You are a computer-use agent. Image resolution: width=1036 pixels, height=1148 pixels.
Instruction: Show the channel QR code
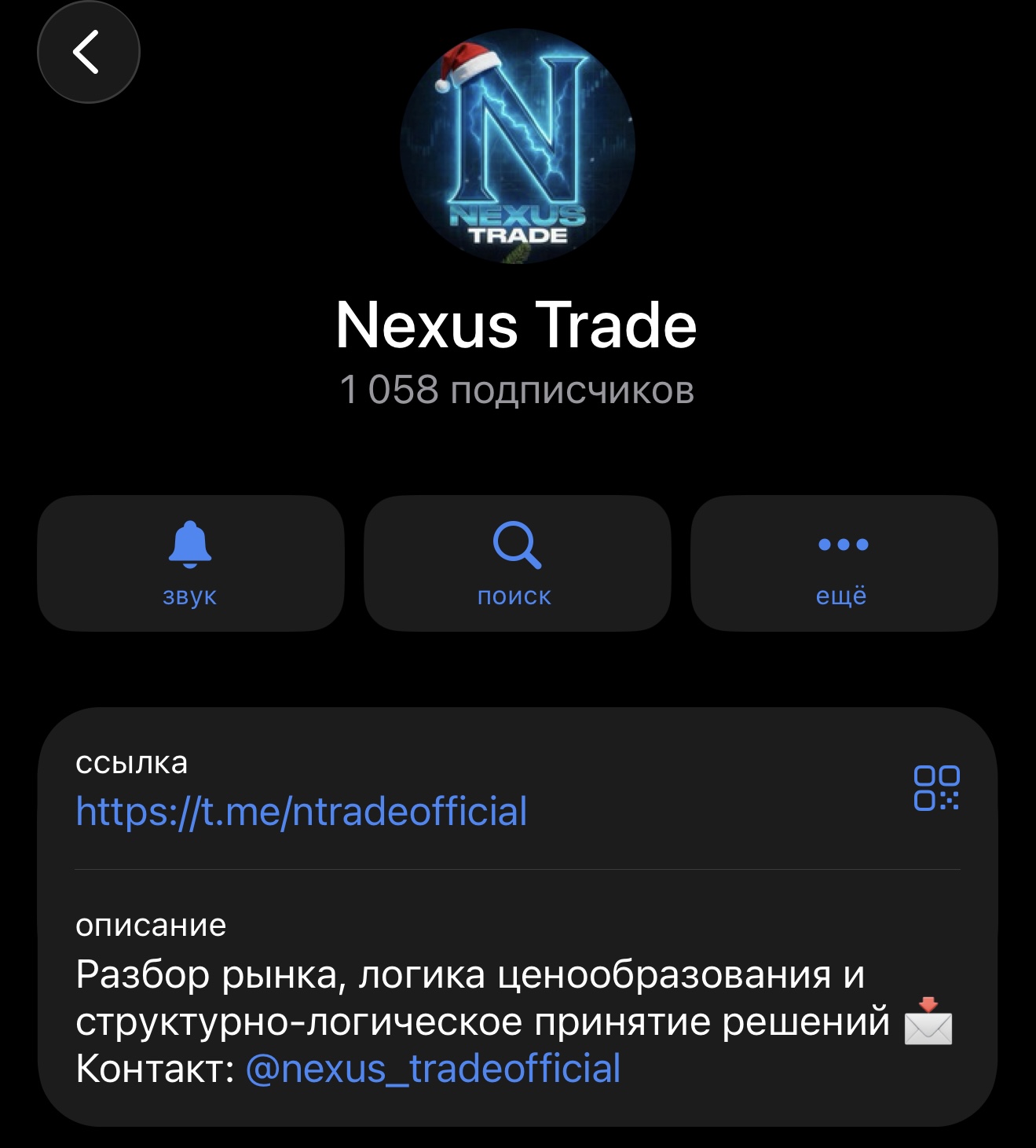(x=936, y=788)
